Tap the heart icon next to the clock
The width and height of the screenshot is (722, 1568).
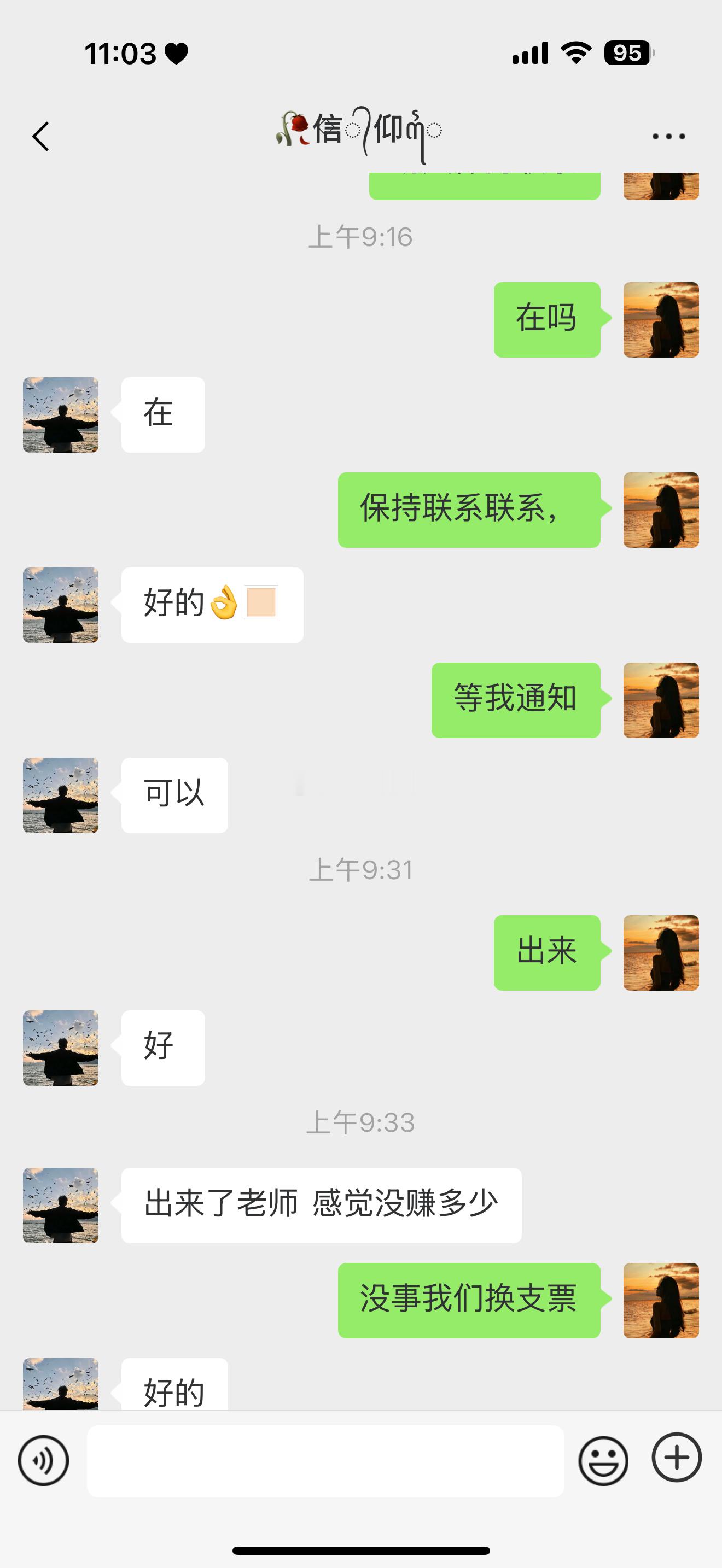pyautogui.click(x=177, y=54)
